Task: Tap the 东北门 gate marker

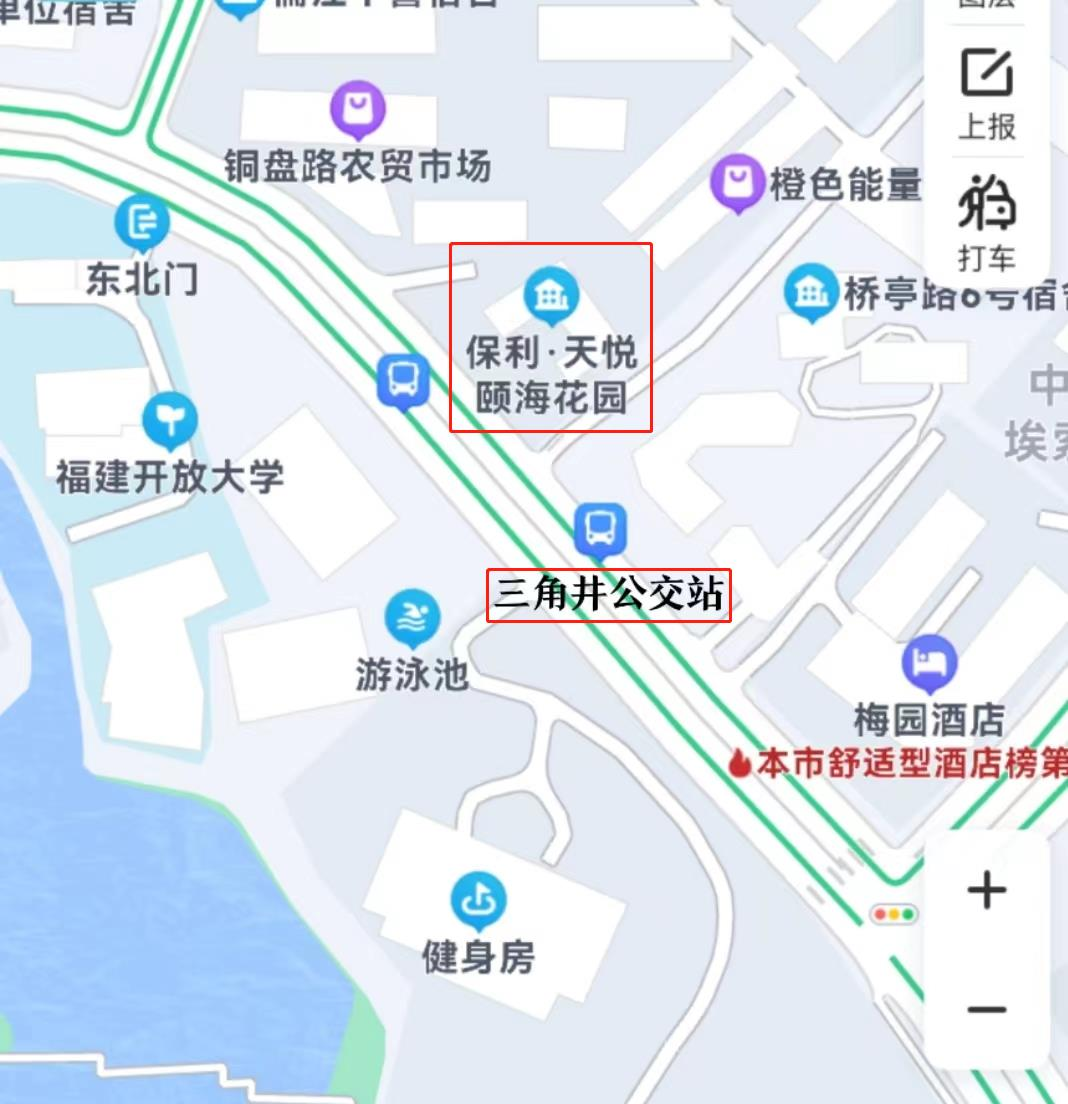Action: click(142, 224)
